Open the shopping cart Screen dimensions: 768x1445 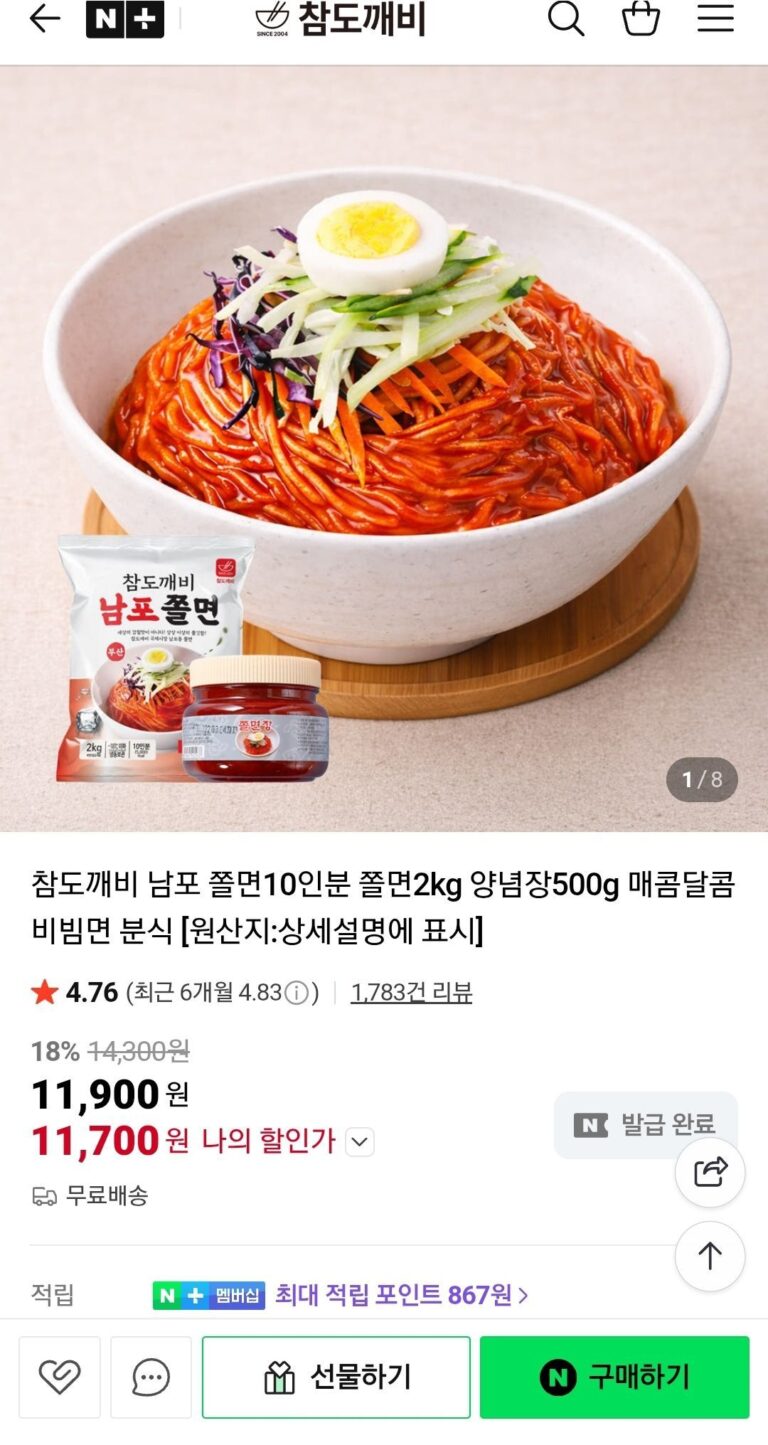pyautogui.click(x=641, y=19)
